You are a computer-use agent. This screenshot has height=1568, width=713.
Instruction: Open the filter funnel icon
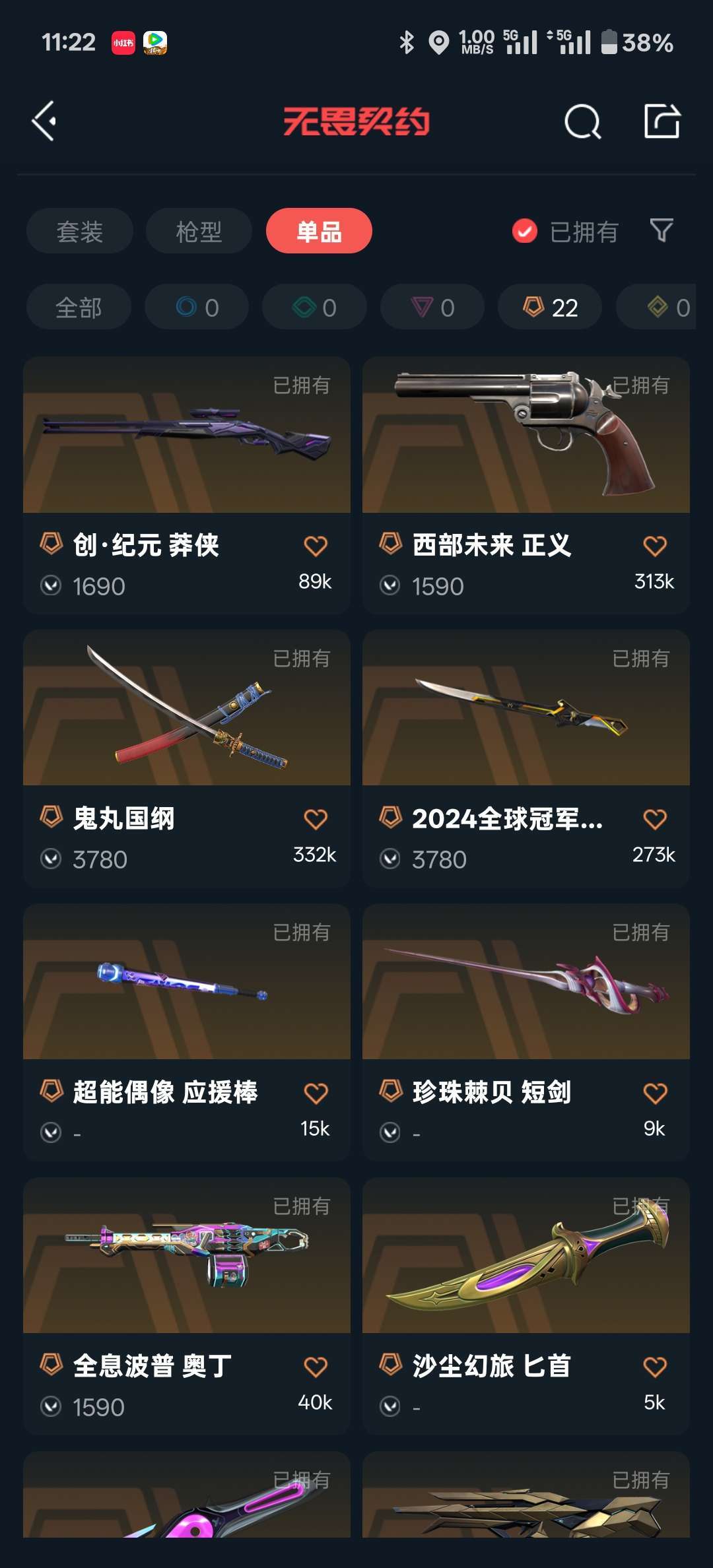[661, 231]
